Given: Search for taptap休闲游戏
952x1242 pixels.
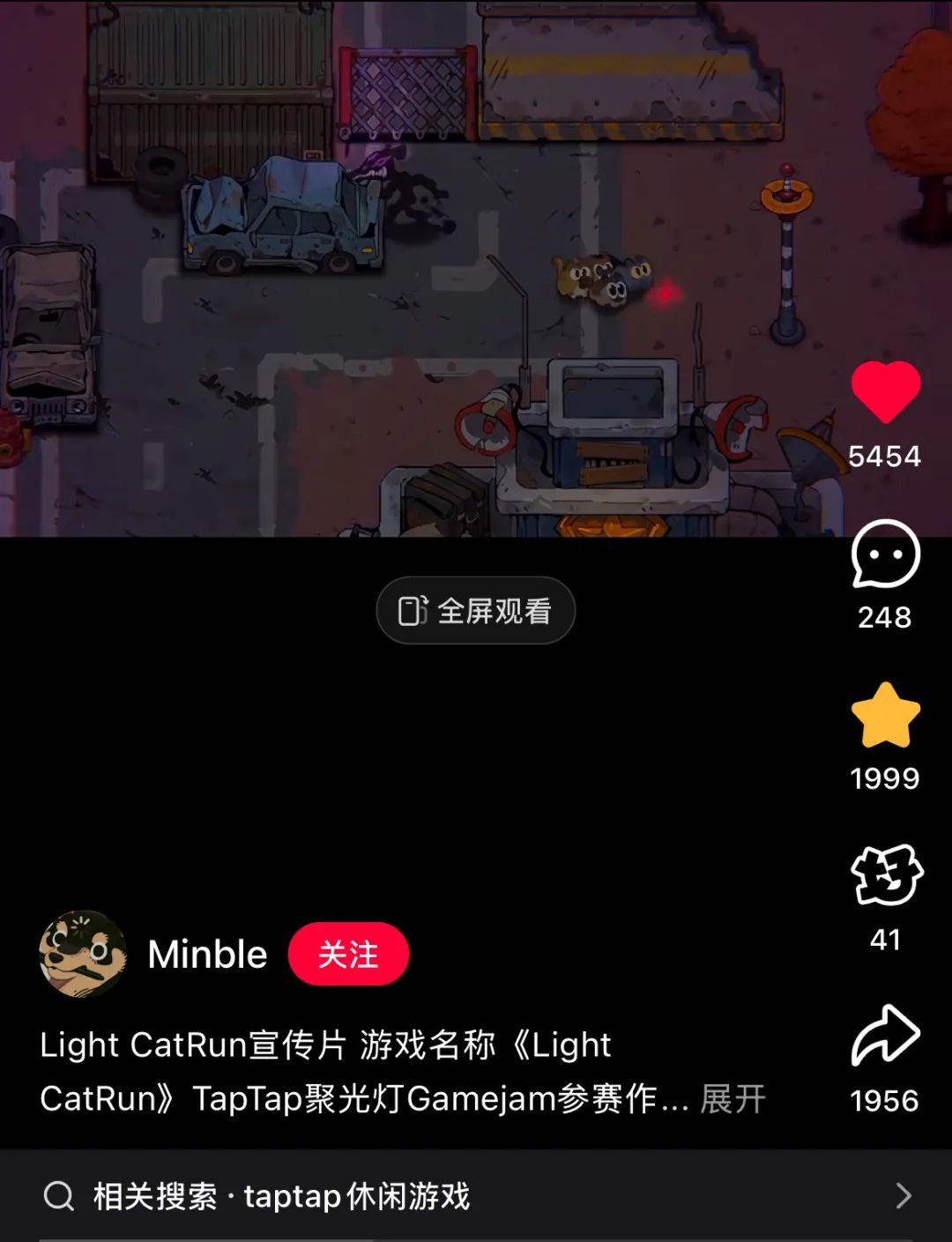Looking at the screenshot, I should [x=282, y=1196].
